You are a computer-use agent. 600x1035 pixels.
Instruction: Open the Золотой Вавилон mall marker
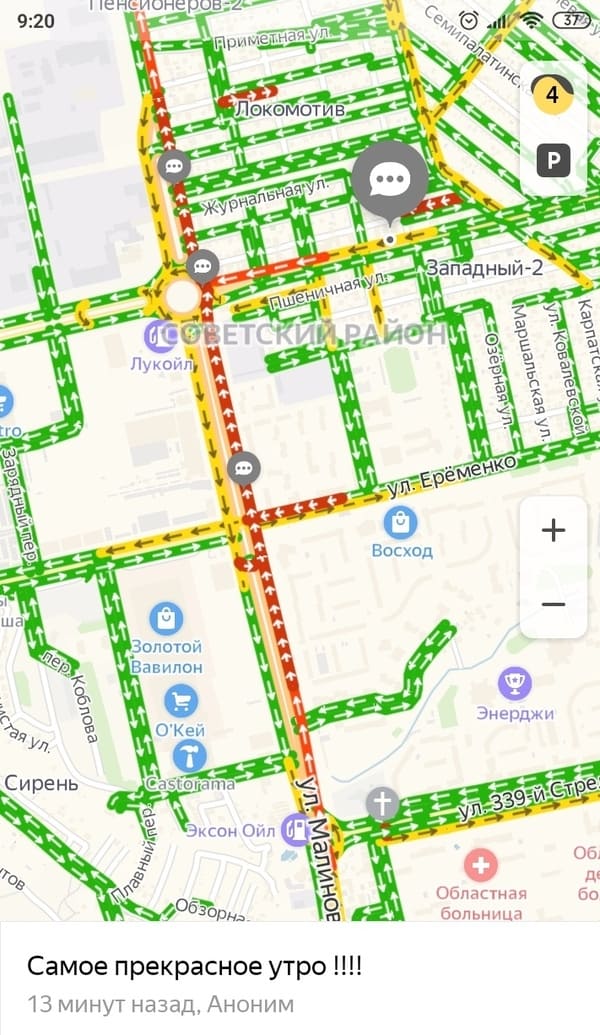(x=166, y=618)
